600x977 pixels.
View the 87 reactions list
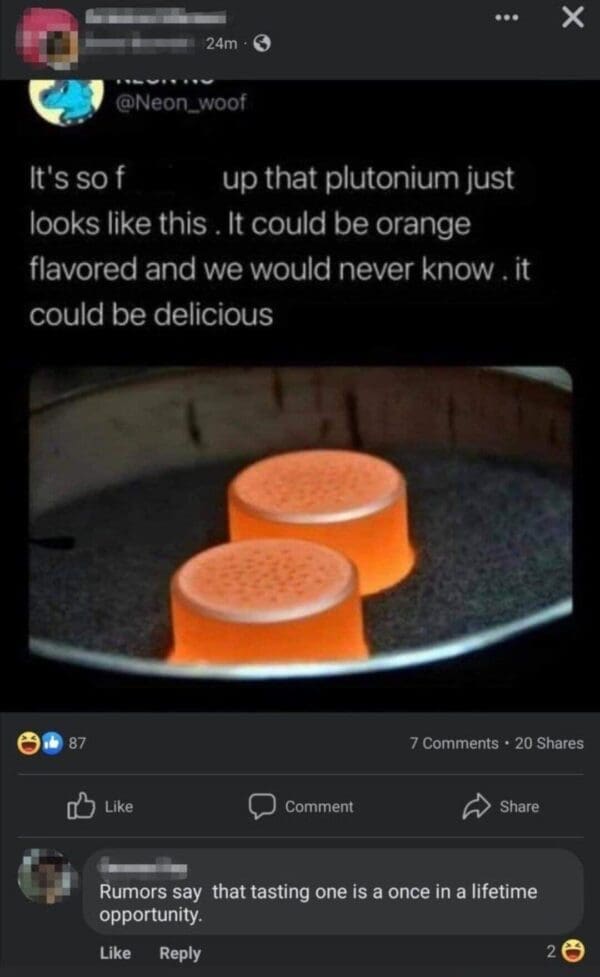click(49, 743)
